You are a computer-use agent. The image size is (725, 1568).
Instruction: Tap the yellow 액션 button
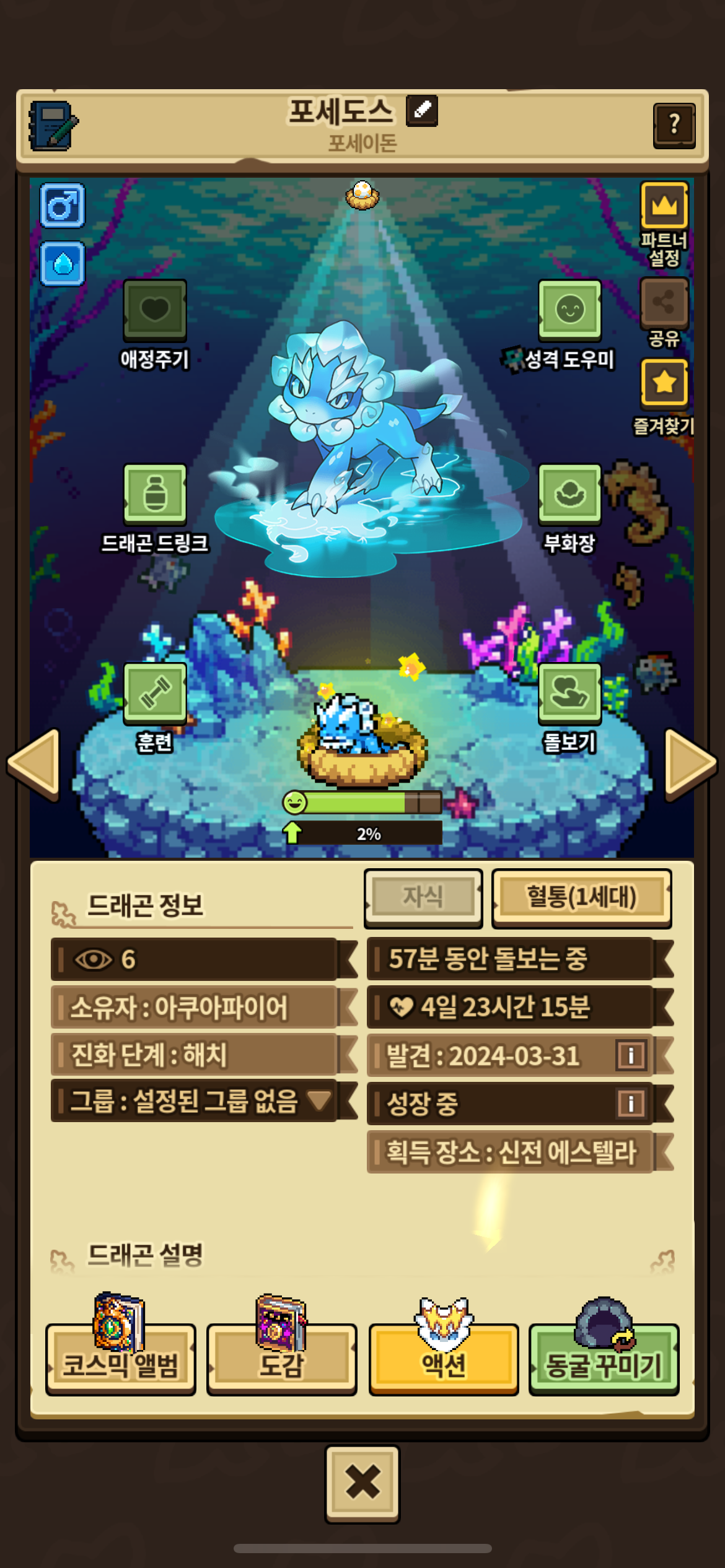tap(444, 1359)
